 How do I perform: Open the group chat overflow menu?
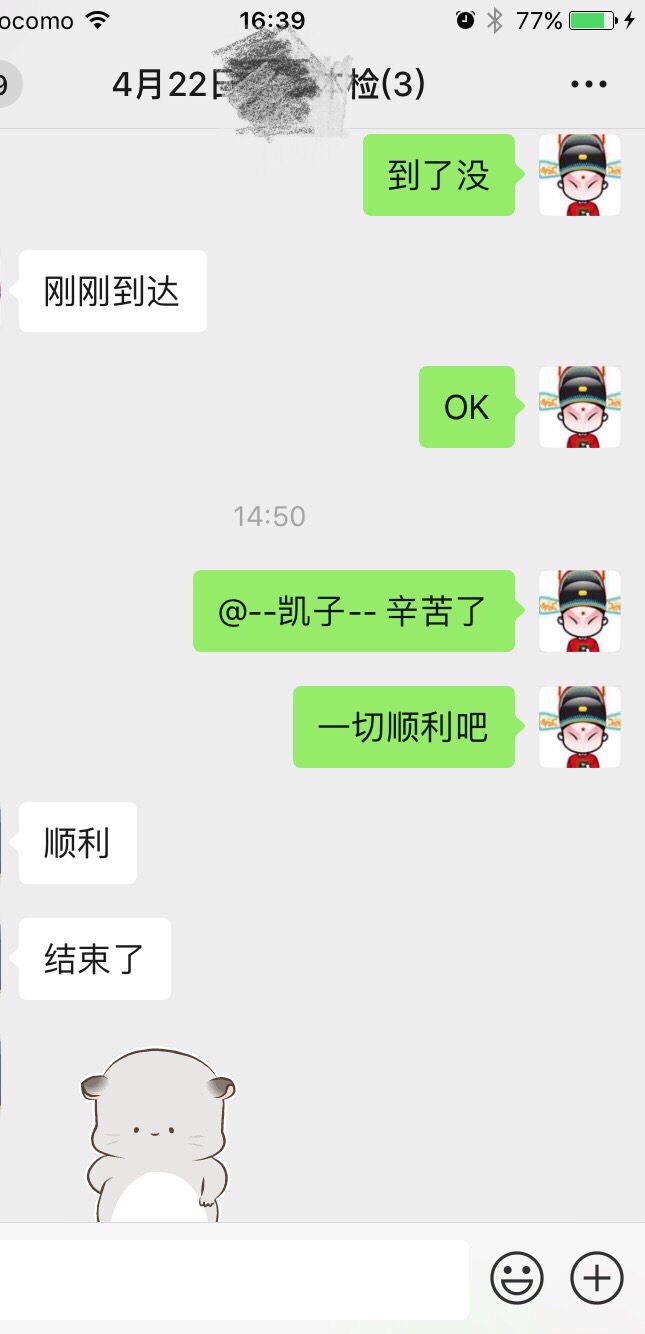click(589, 85)
